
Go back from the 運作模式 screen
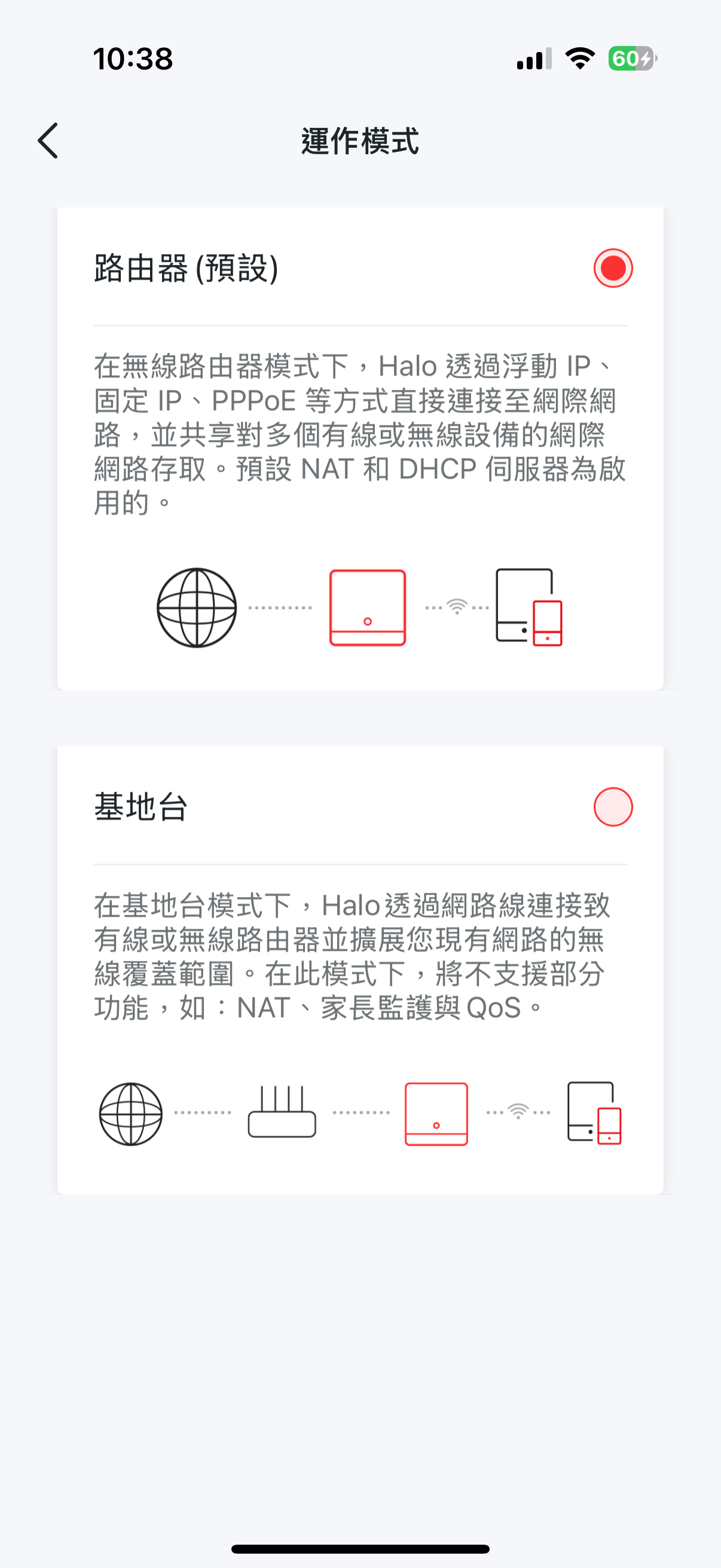[x=48, y=141]
